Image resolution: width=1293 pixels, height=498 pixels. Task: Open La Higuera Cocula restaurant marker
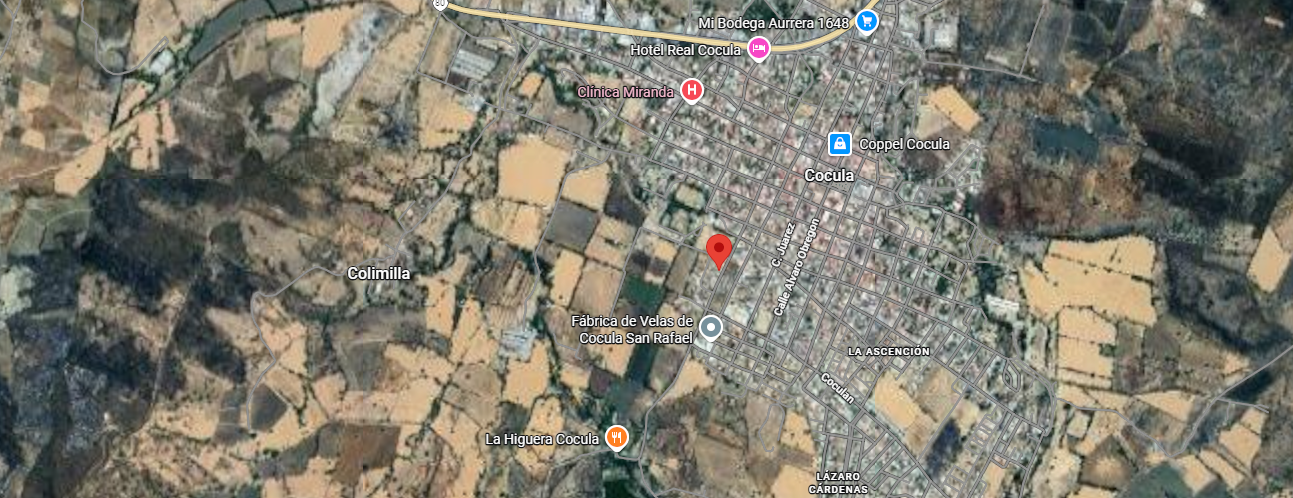pyautogui.click(x=618, y=438)
